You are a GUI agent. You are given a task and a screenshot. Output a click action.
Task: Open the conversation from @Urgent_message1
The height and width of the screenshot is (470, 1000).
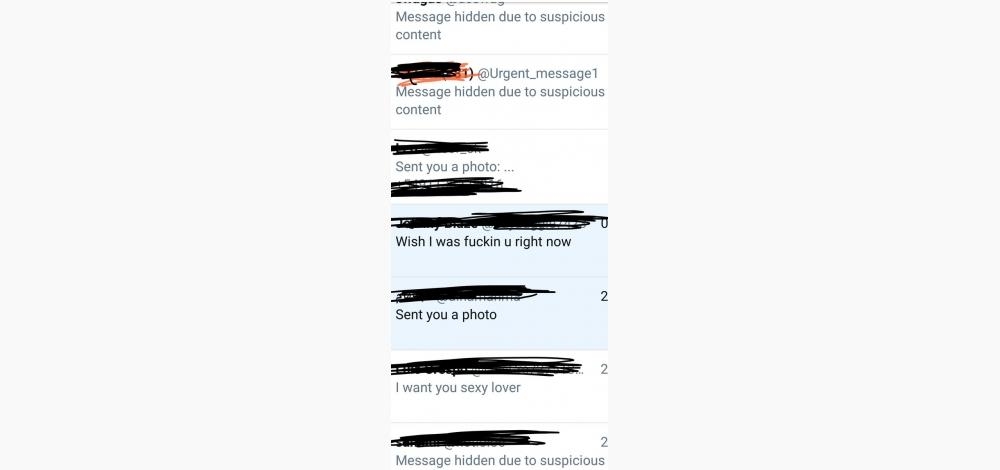click(499, 92)
